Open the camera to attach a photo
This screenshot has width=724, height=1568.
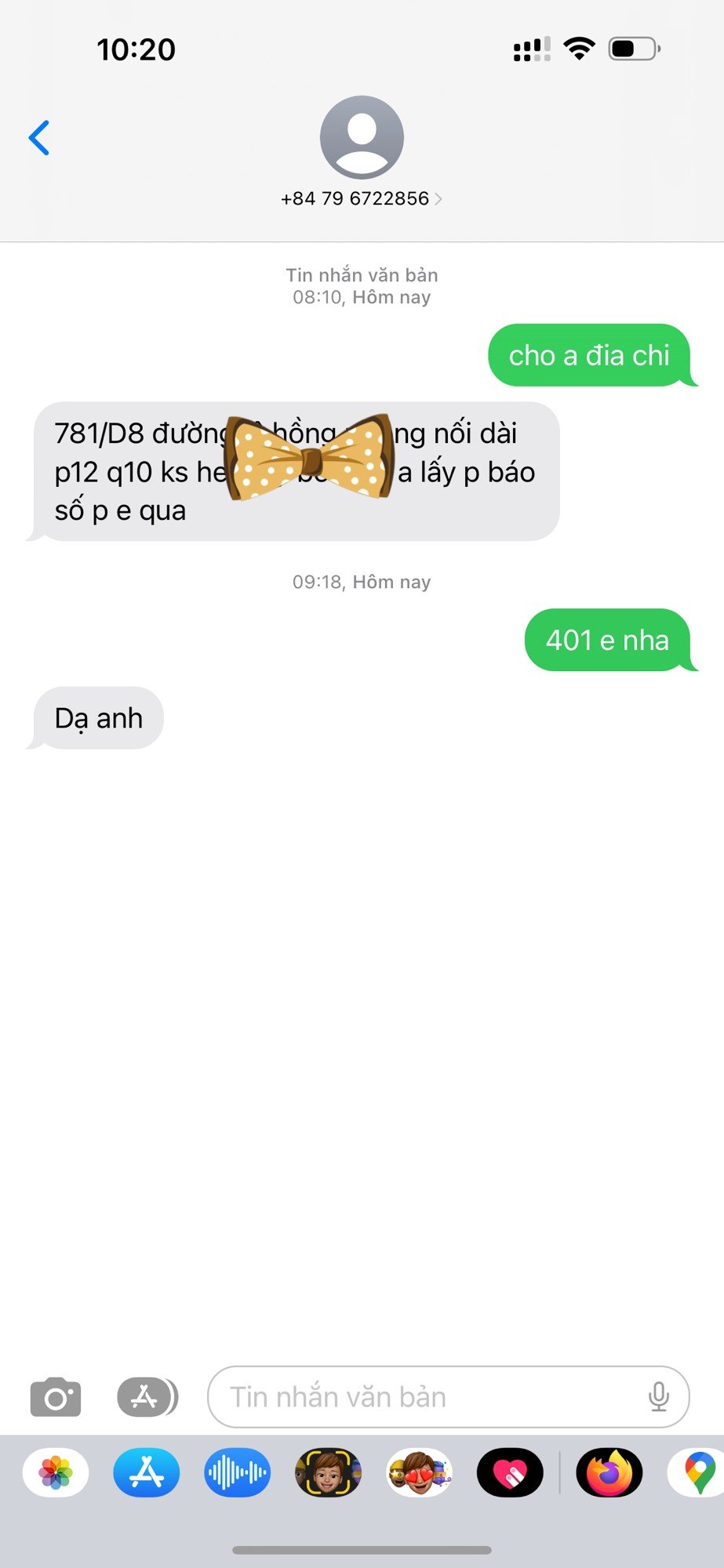tap(56, 1397)
